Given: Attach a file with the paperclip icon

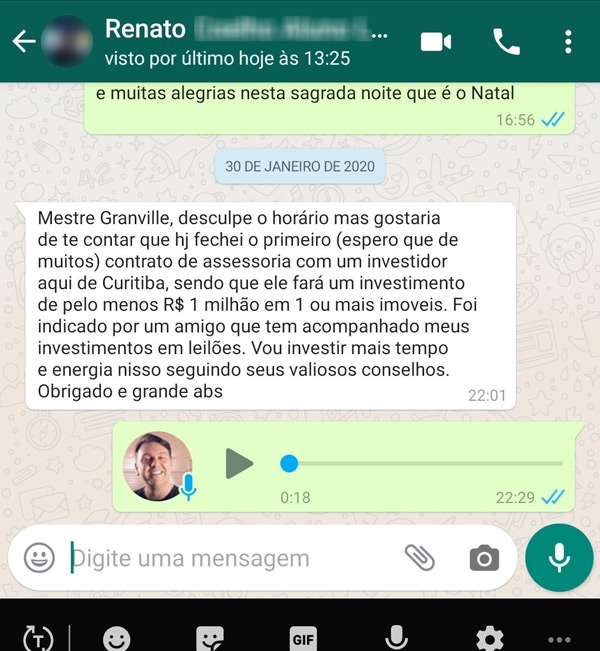Looking at the screenshot, I should 420,558.
